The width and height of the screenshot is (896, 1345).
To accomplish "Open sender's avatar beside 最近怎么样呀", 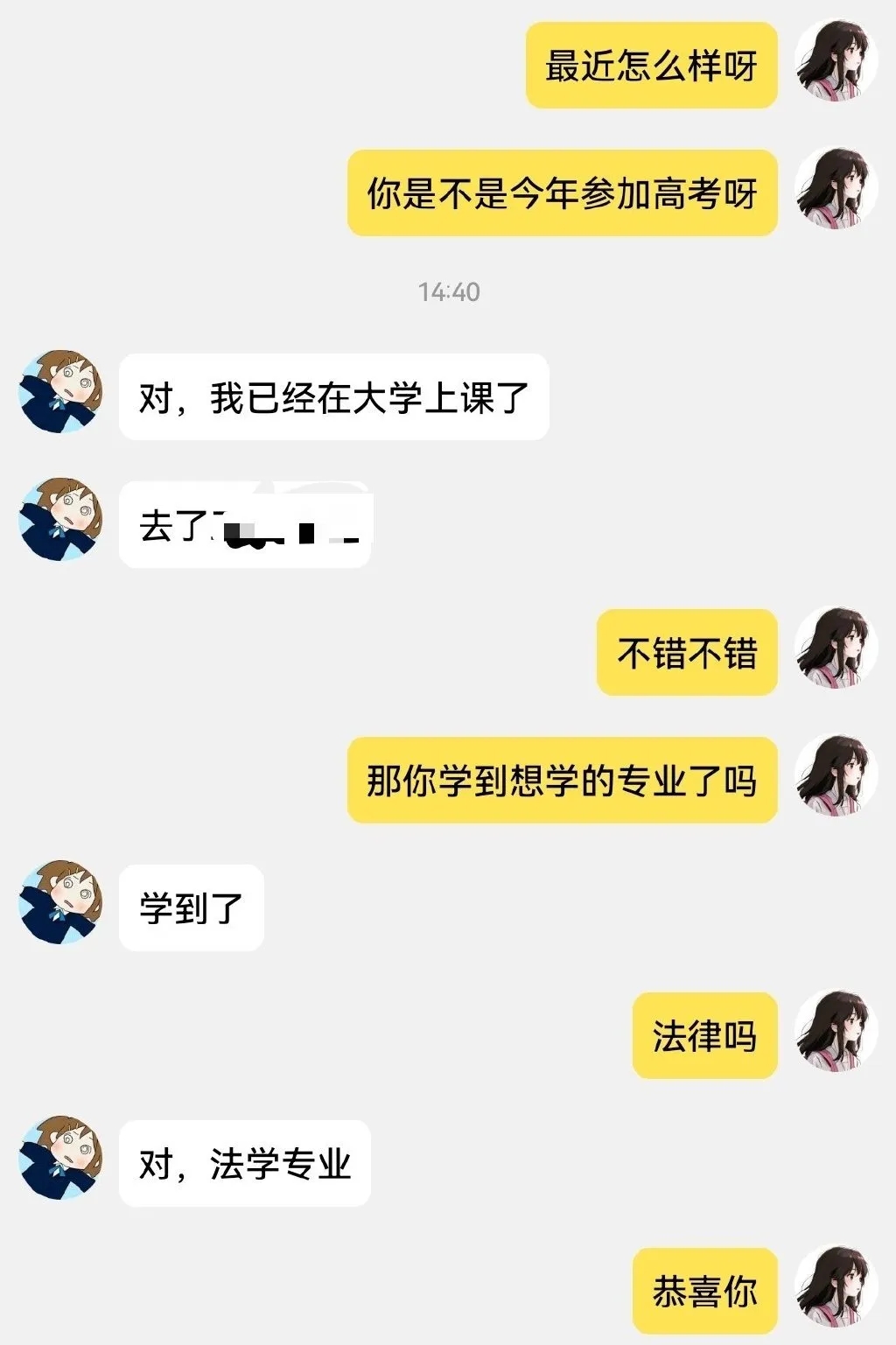I will [836, 63].
